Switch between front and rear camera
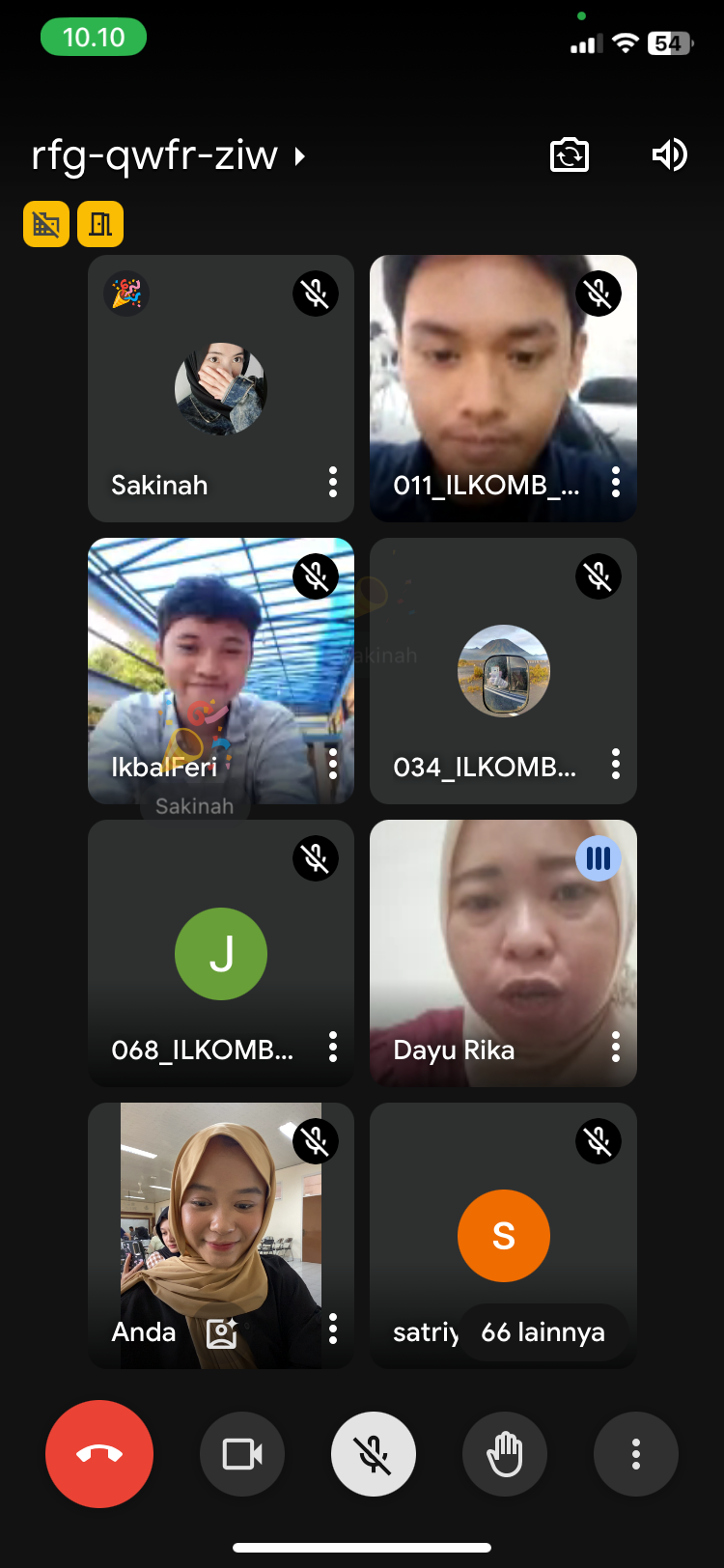 click(570, 154)
